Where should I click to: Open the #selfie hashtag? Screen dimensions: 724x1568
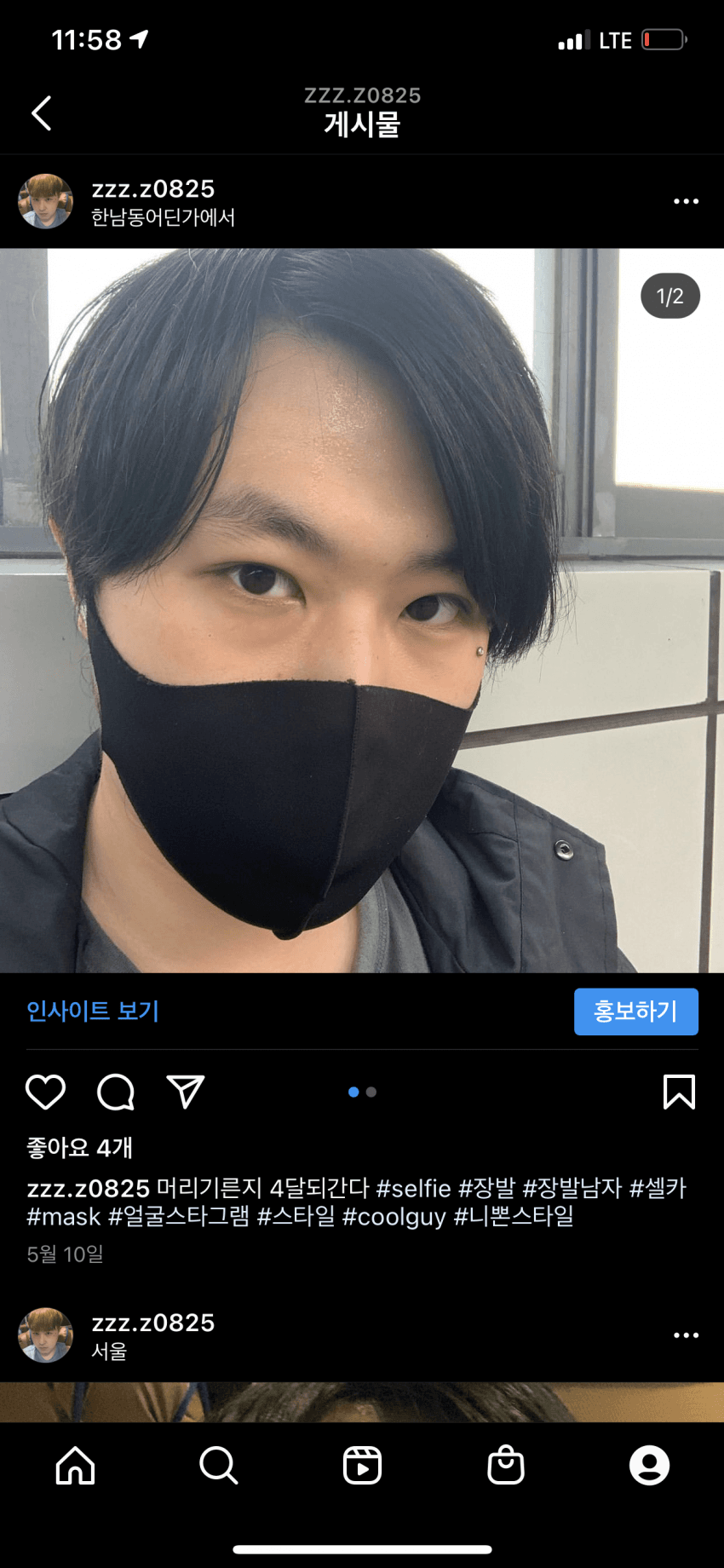coord(413,1188)
